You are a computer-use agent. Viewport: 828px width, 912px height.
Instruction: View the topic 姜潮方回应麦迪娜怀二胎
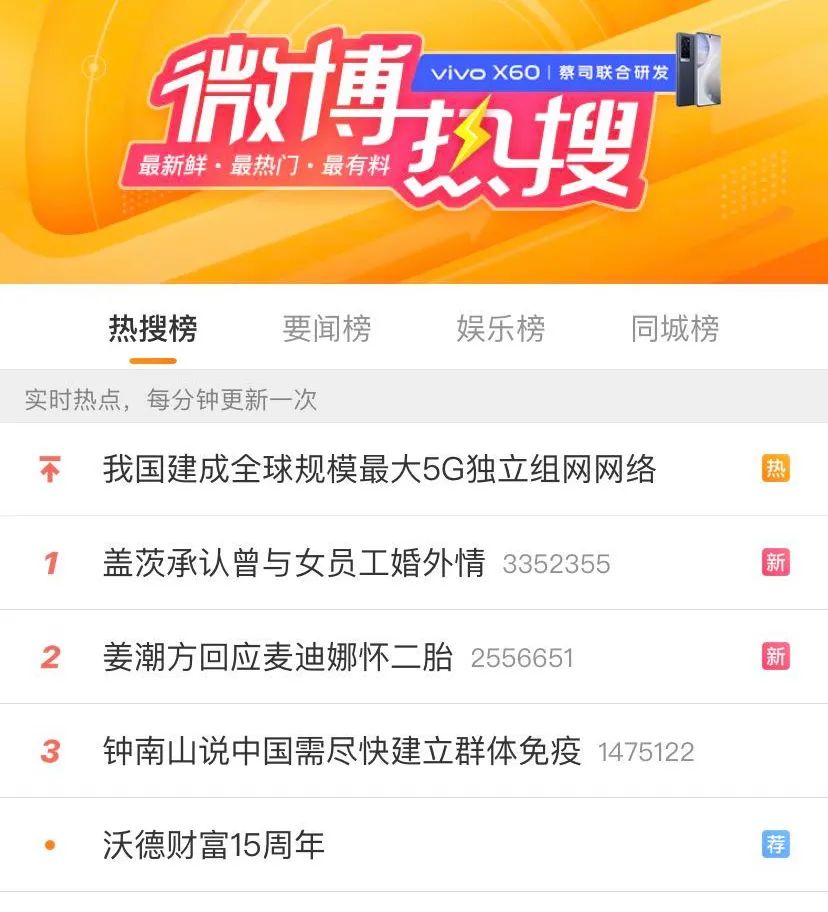(x=277, y=657)
